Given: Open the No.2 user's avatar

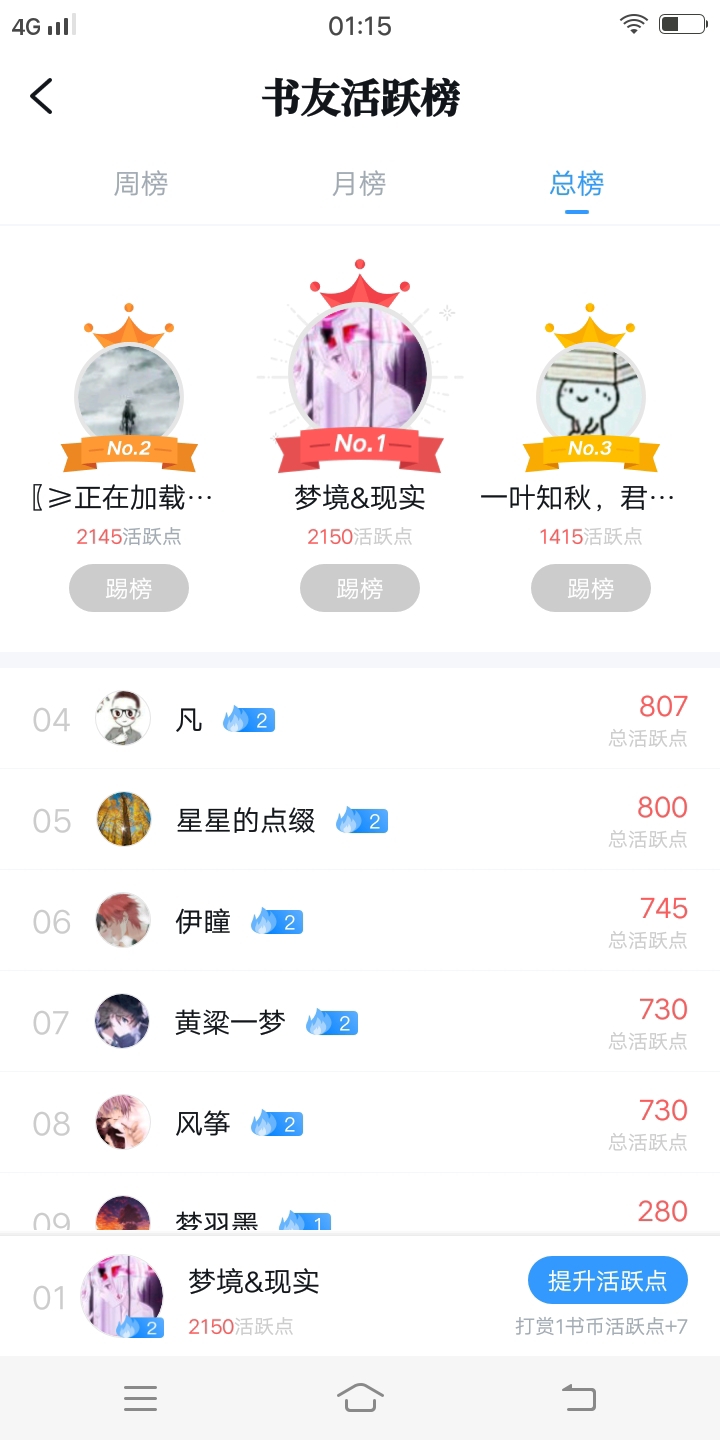Looking at the screenshot, I should point(129,395).
